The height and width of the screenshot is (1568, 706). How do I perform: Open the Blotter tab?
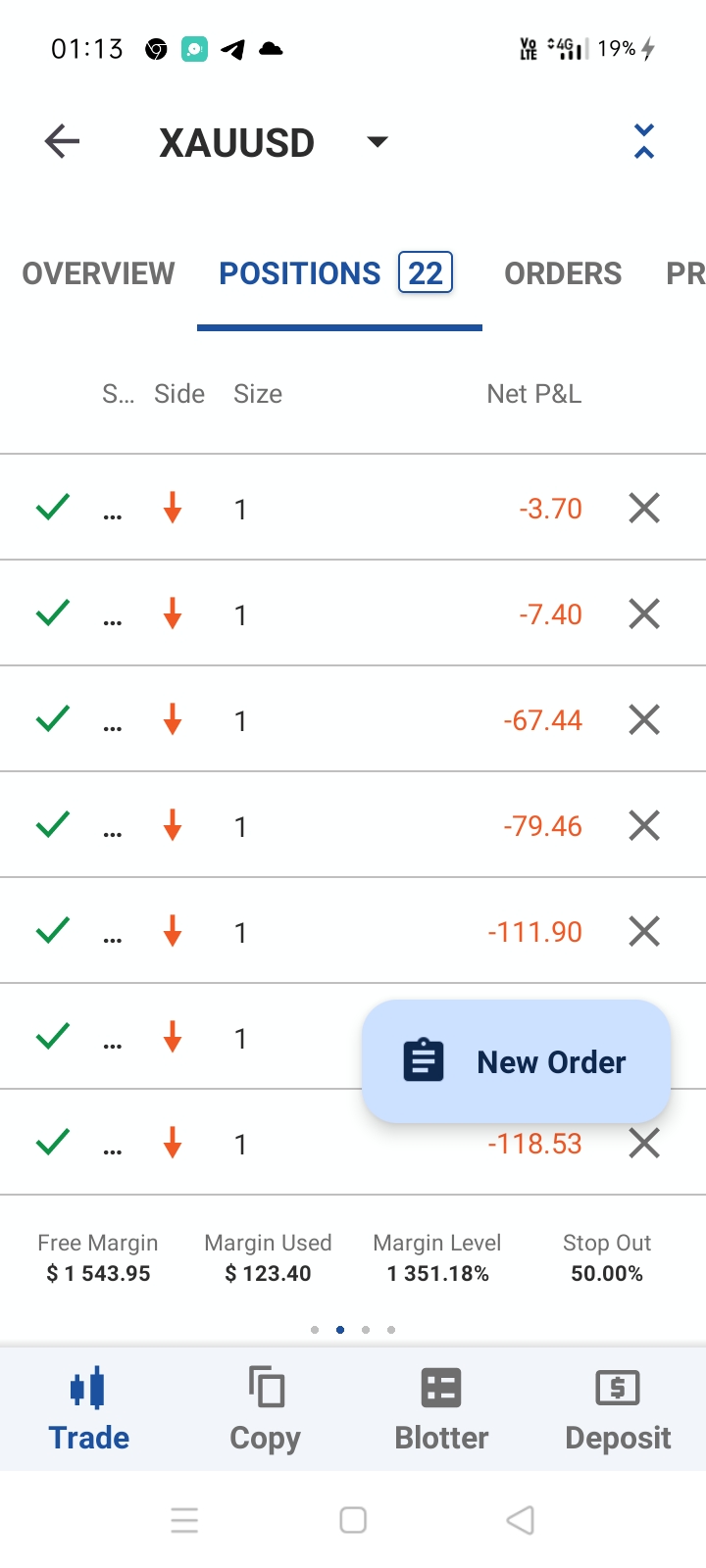(x=441, y=1410)
